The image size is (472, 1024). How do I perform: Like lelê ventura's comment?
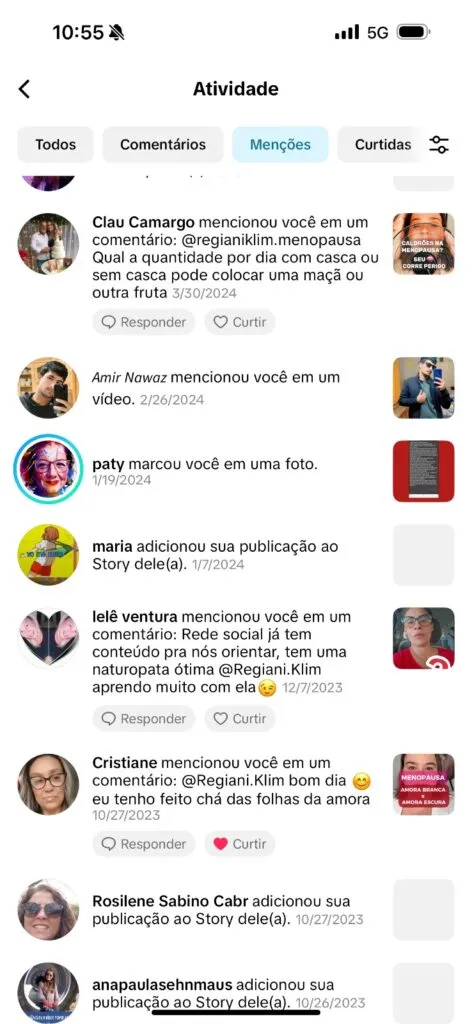(240, 718)
